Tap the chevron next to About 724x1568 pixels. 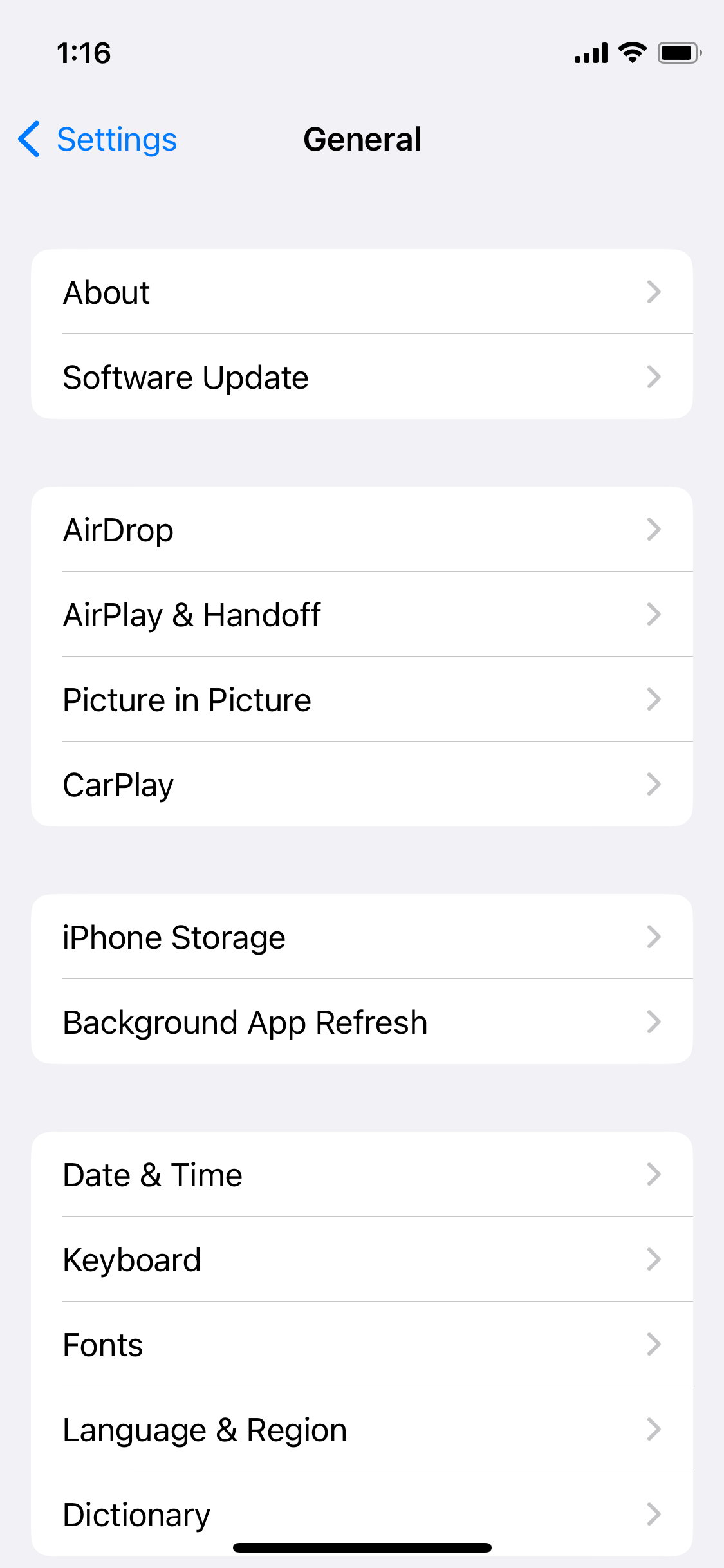[x=654, y=292]
